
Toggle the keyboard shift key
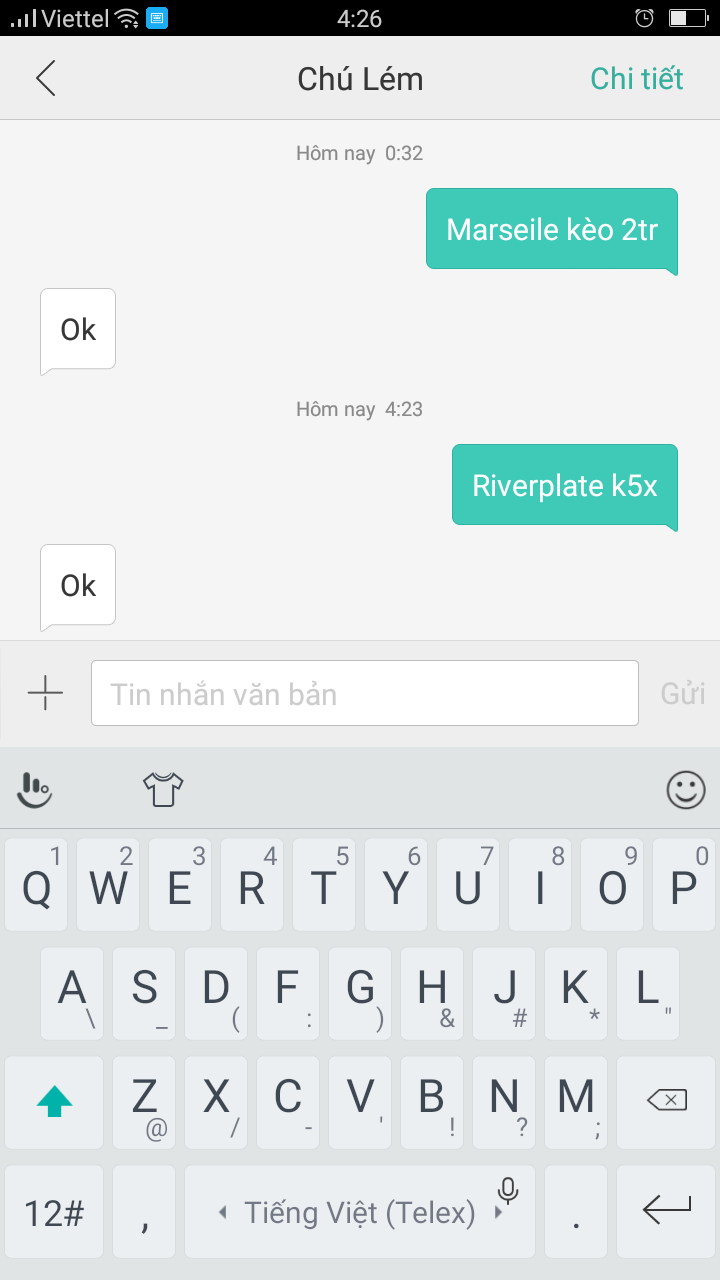[54, 1102]
